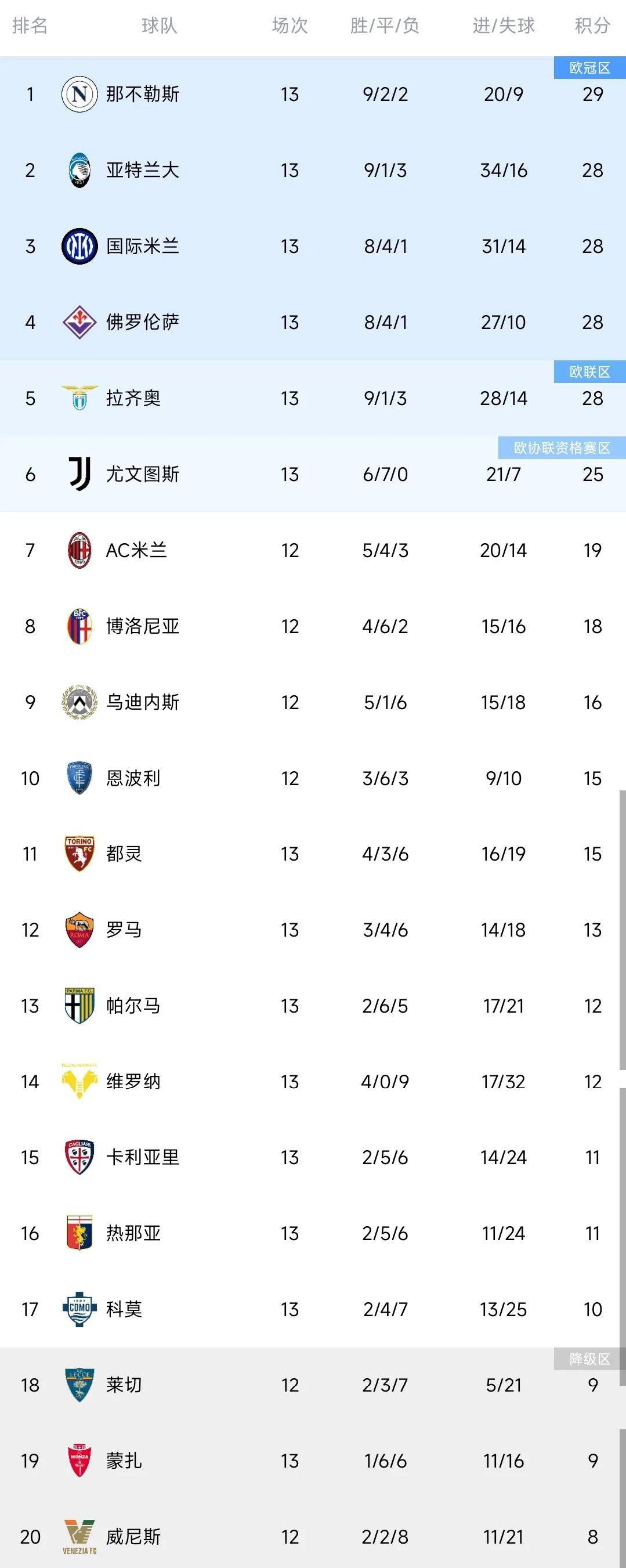Image resolution: width=626 pixels, height=1568 pixels.
Task: Open the 博洛尼亚 team row
Action: pyautogui.click(x=142, y=626)
